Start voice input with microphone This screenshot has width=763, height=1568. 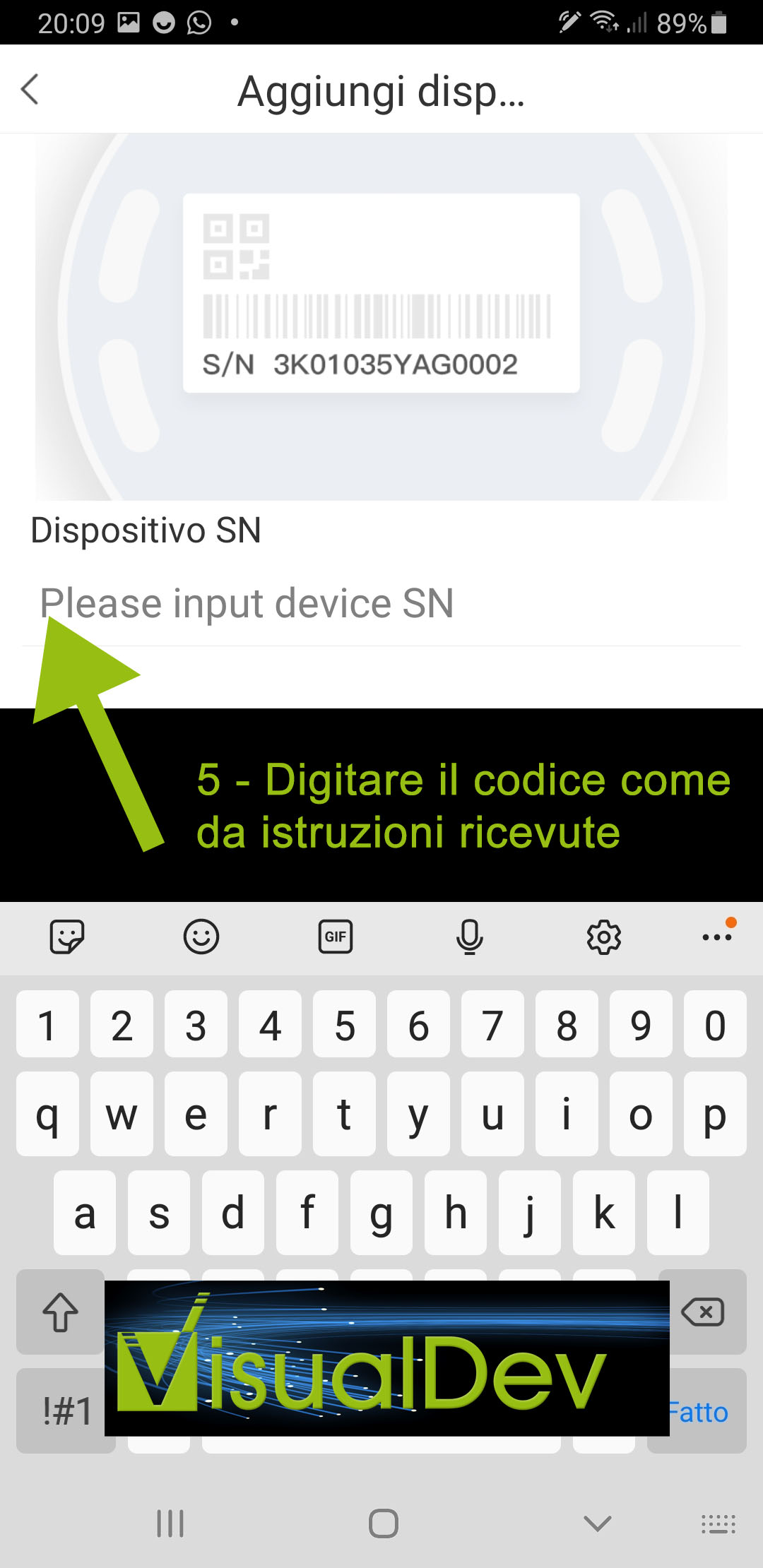[470, 937]
